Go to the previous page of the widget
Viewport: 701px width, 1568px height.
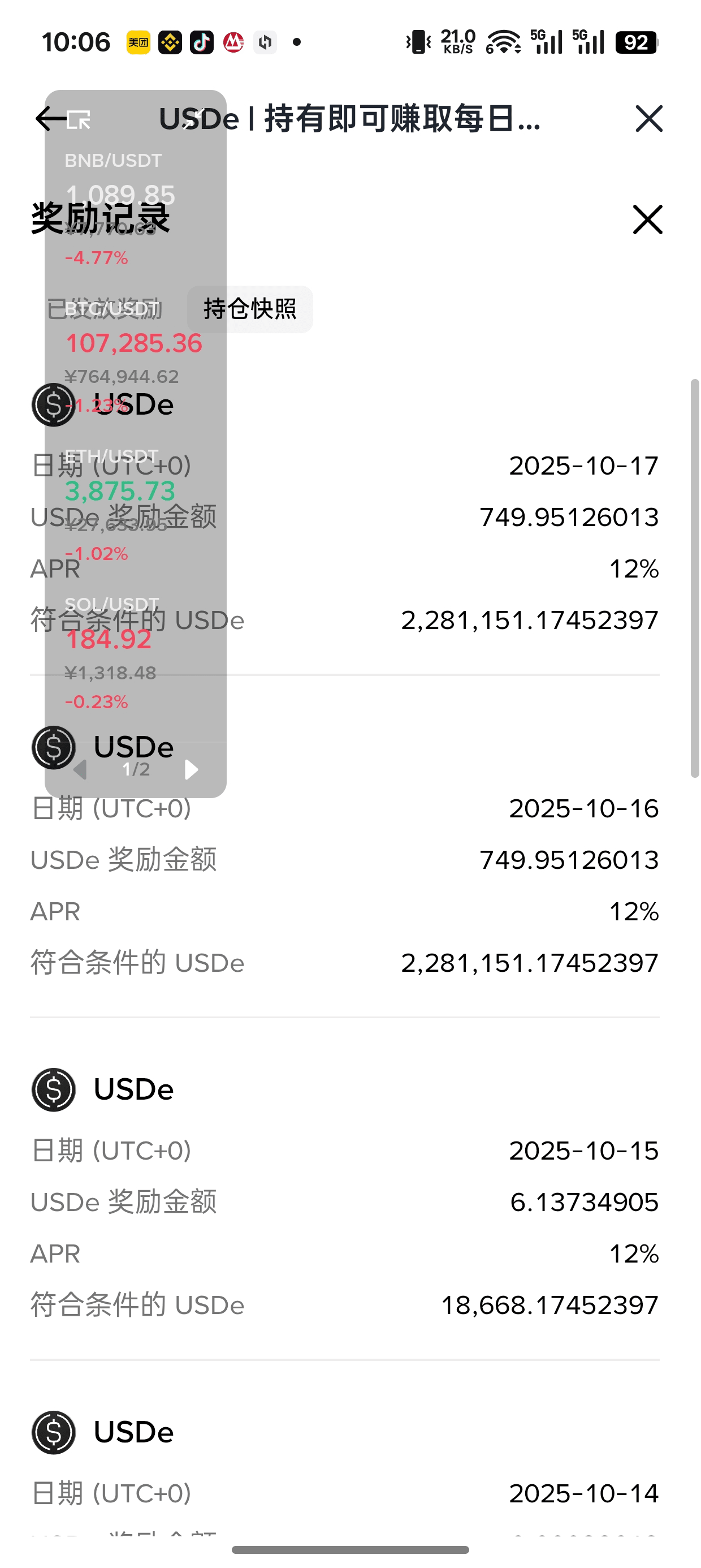coord(80,769)
